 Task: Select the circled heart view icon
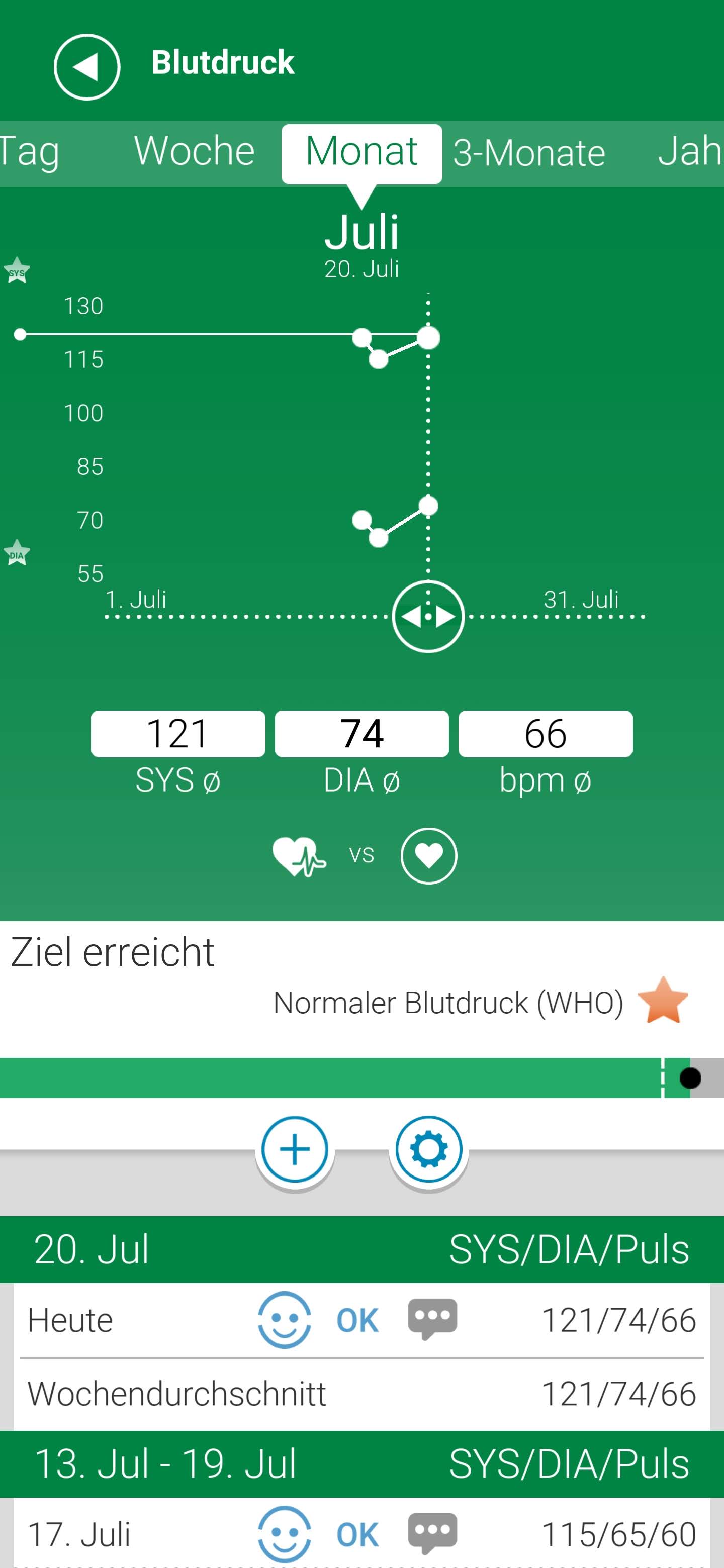[x=429, y=856]
